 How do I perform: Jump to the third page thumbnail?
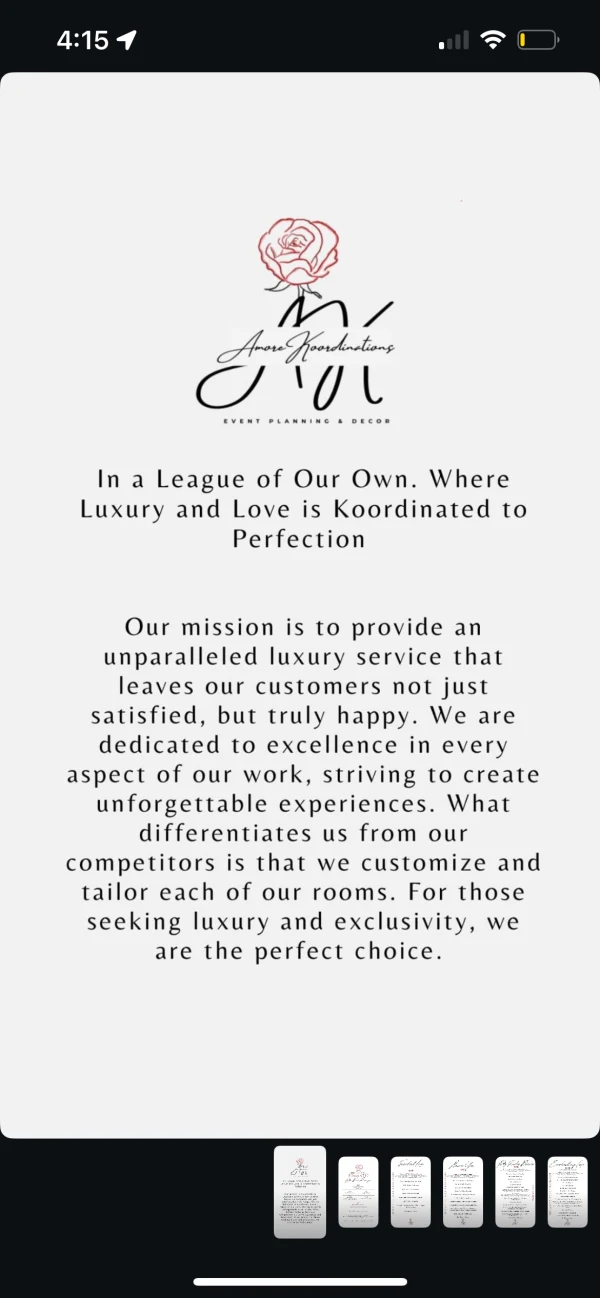coord(410,1192)
